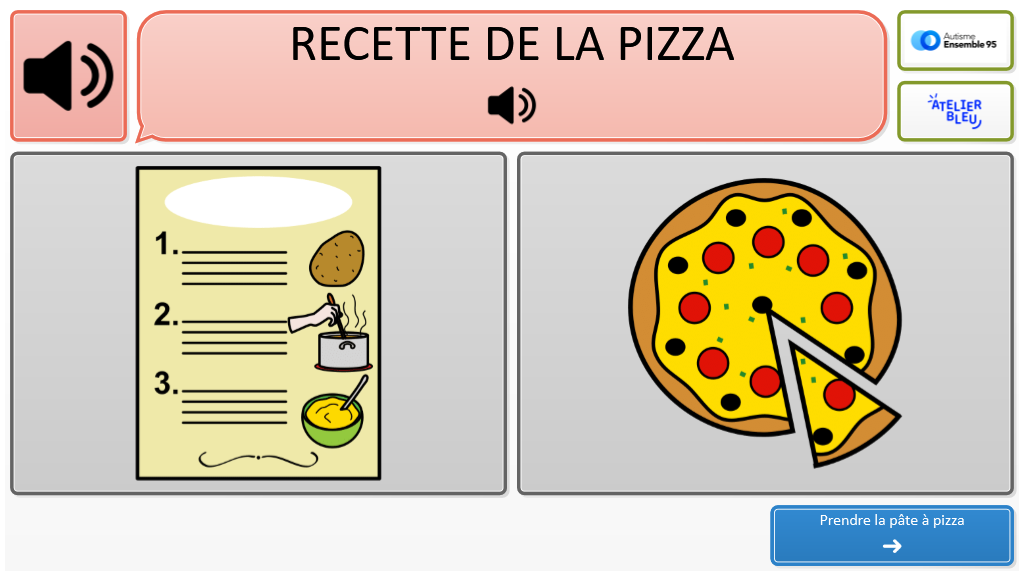
Task: Go to Prendre la pâte à pizza
Action: point(891,535)
